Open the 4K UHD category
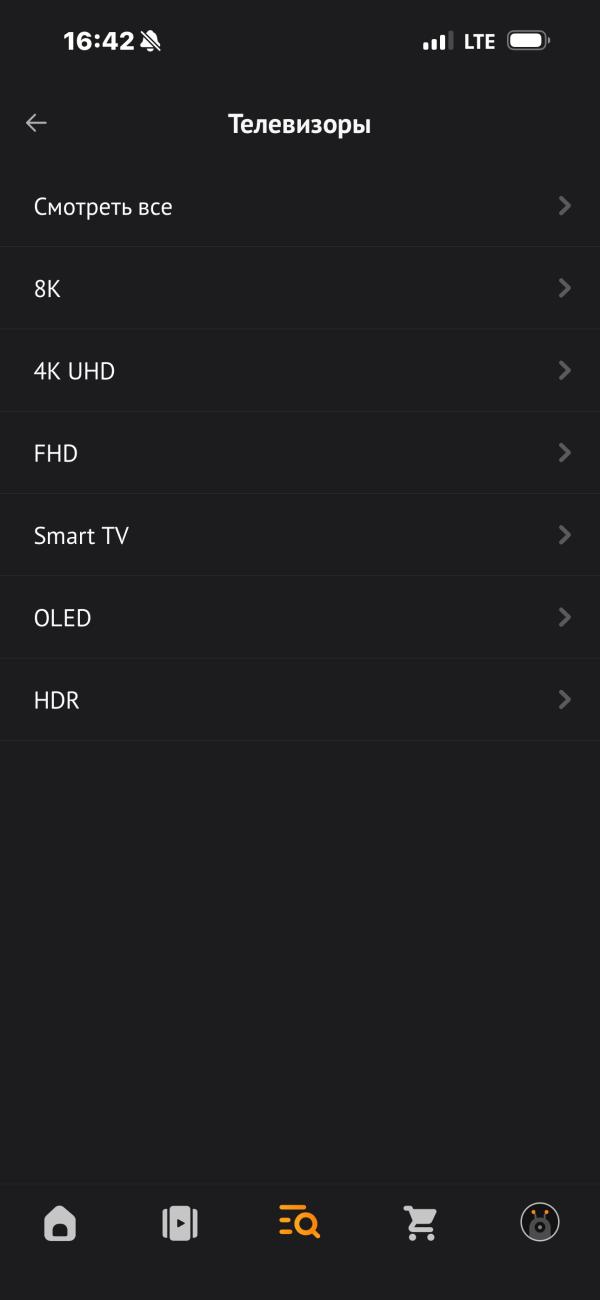 point(300,371)
